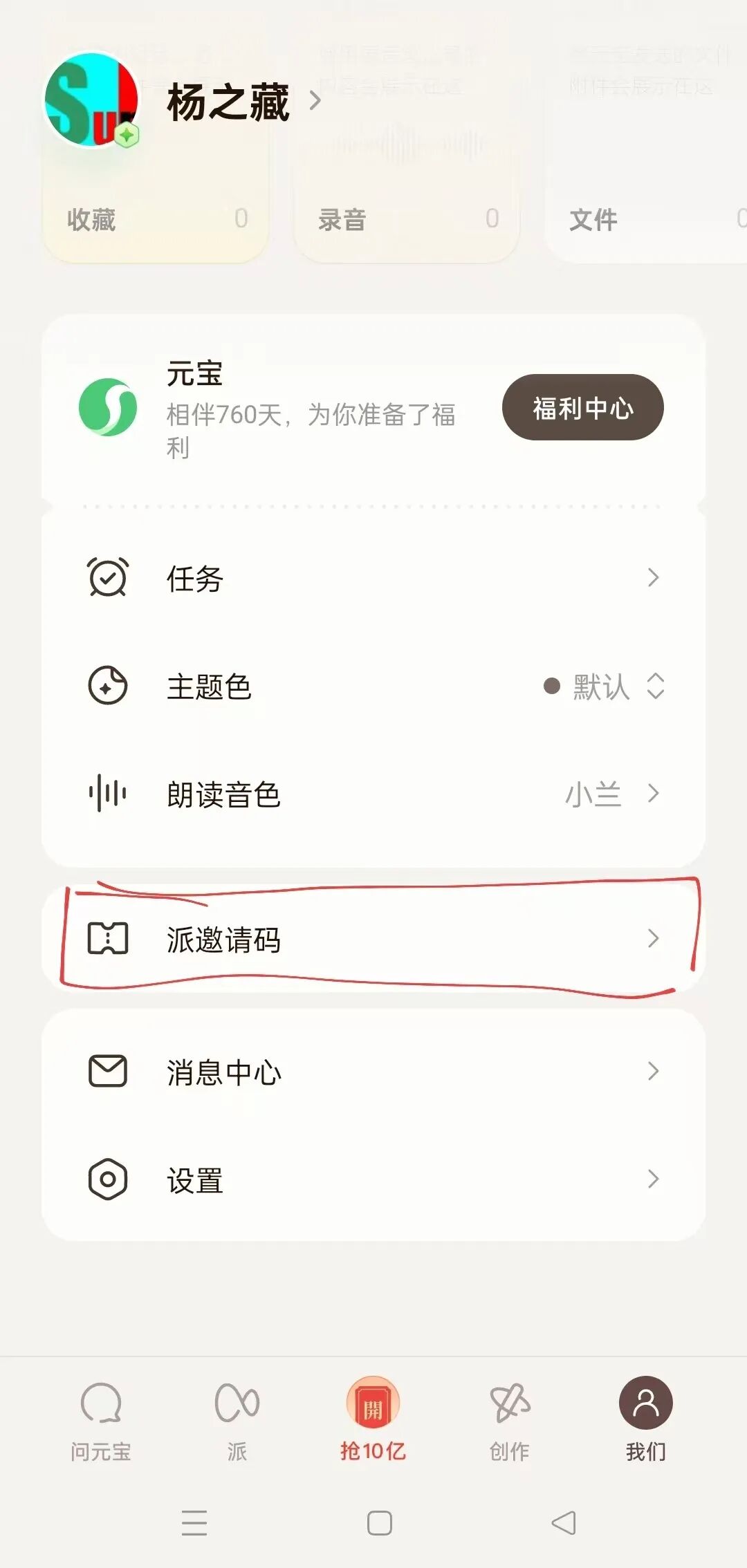
Task: Tap the 派邀请码 ticket icon
Action: coord(109,939)
